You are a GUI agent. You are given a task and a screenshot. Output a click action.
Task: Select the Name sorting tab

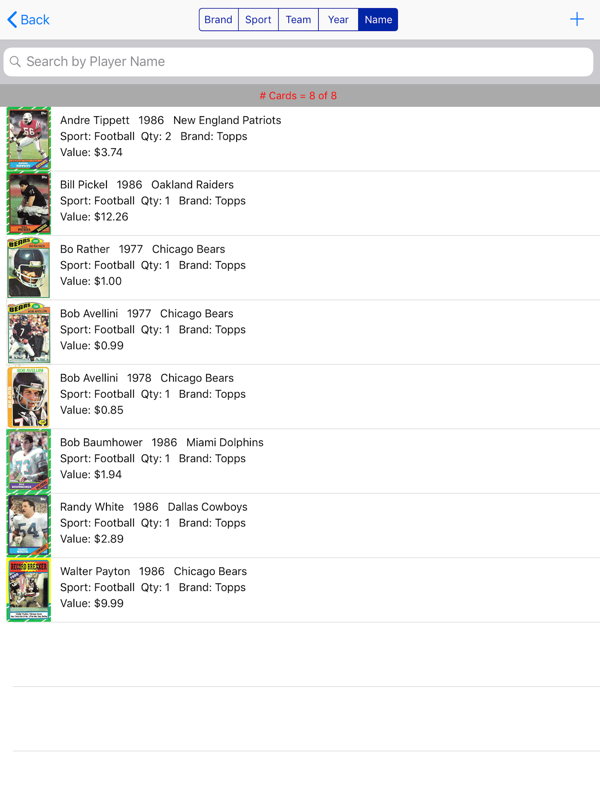378,19
